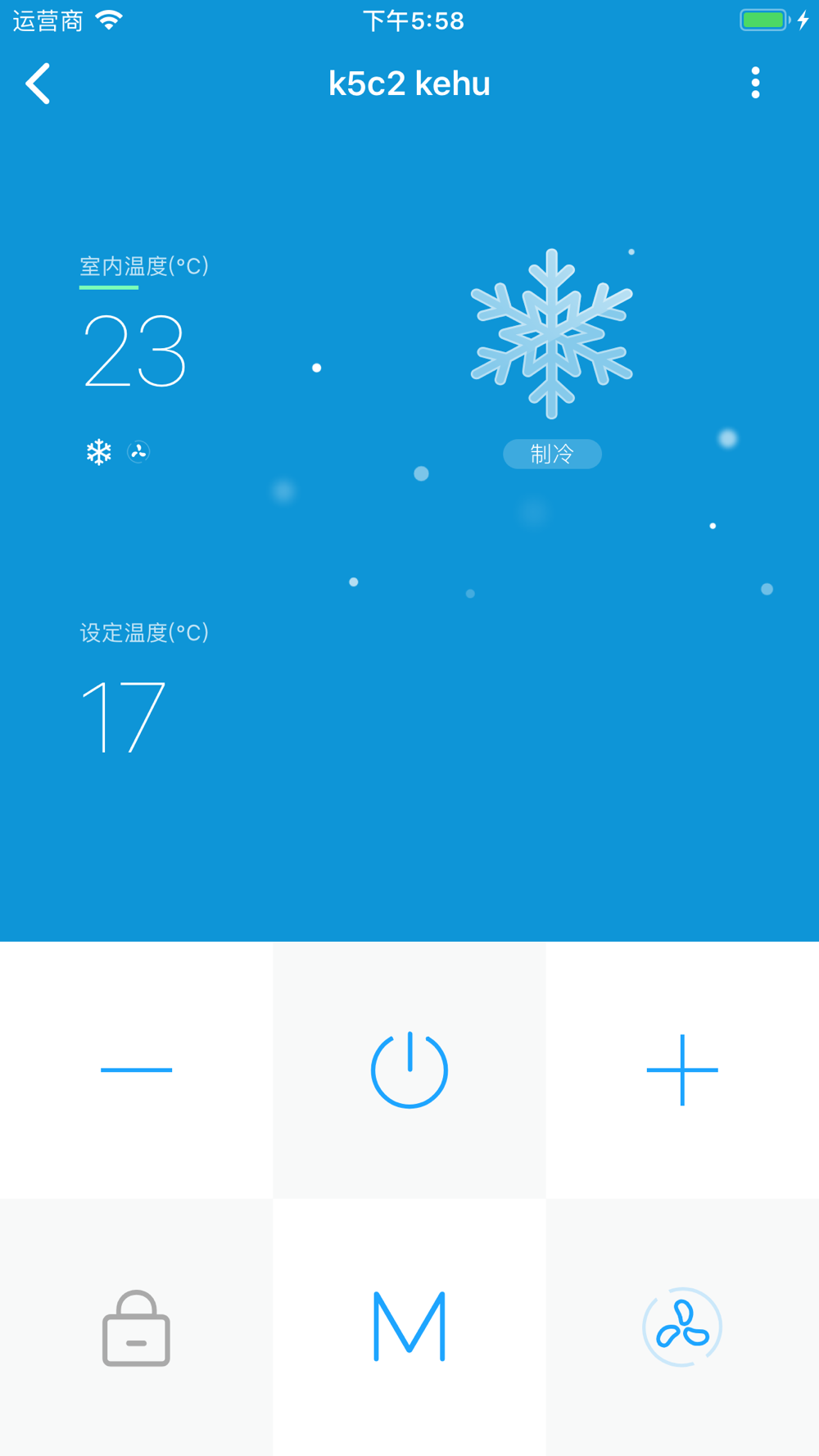819x1456 pixels.
Task: Change the mode with the M button
Action: 409,1327
